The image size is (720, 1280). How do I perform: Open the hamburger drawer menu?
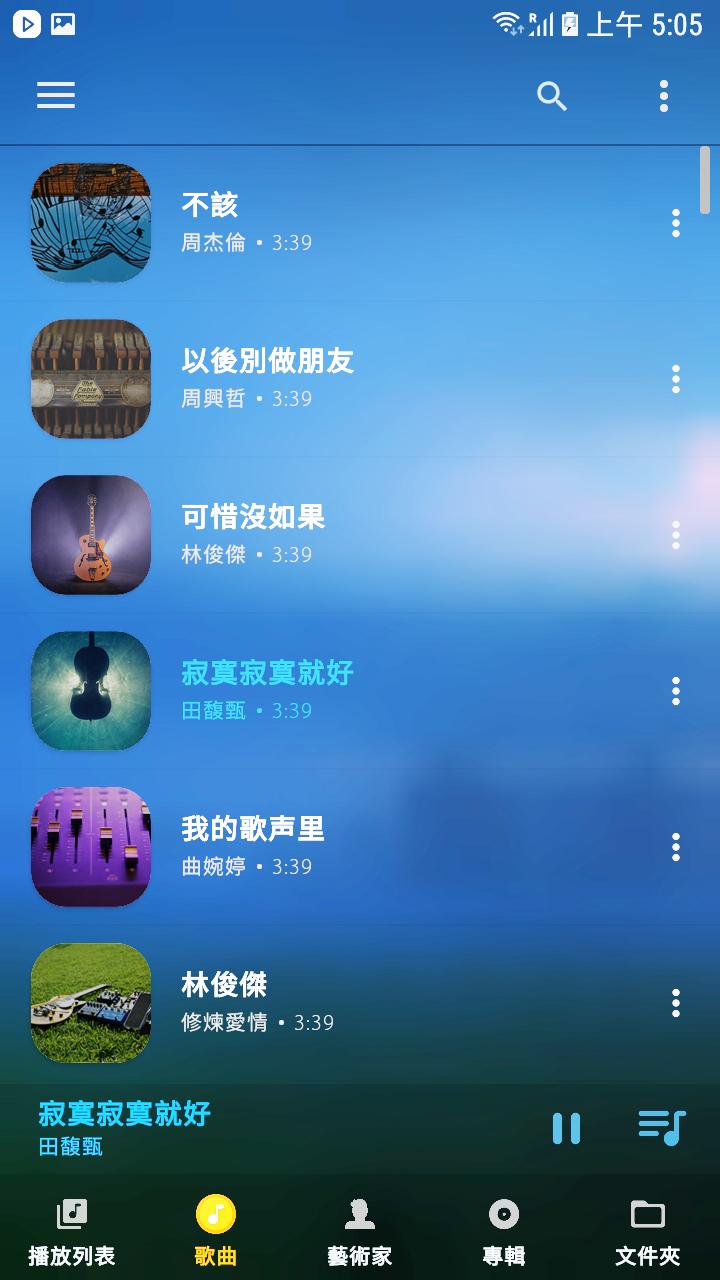click(56, 95)
